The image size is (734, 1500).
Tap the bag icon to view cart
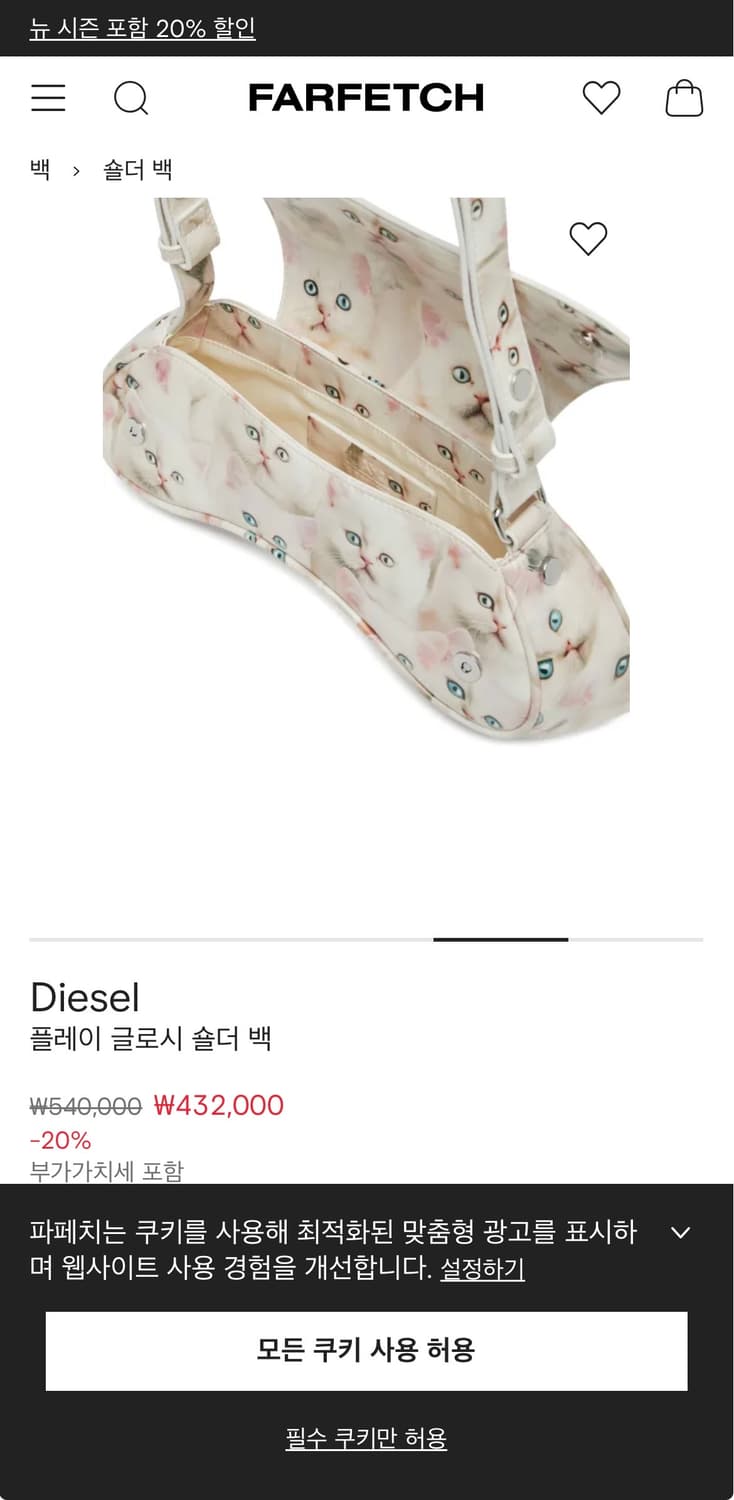[x=685, y=98]
